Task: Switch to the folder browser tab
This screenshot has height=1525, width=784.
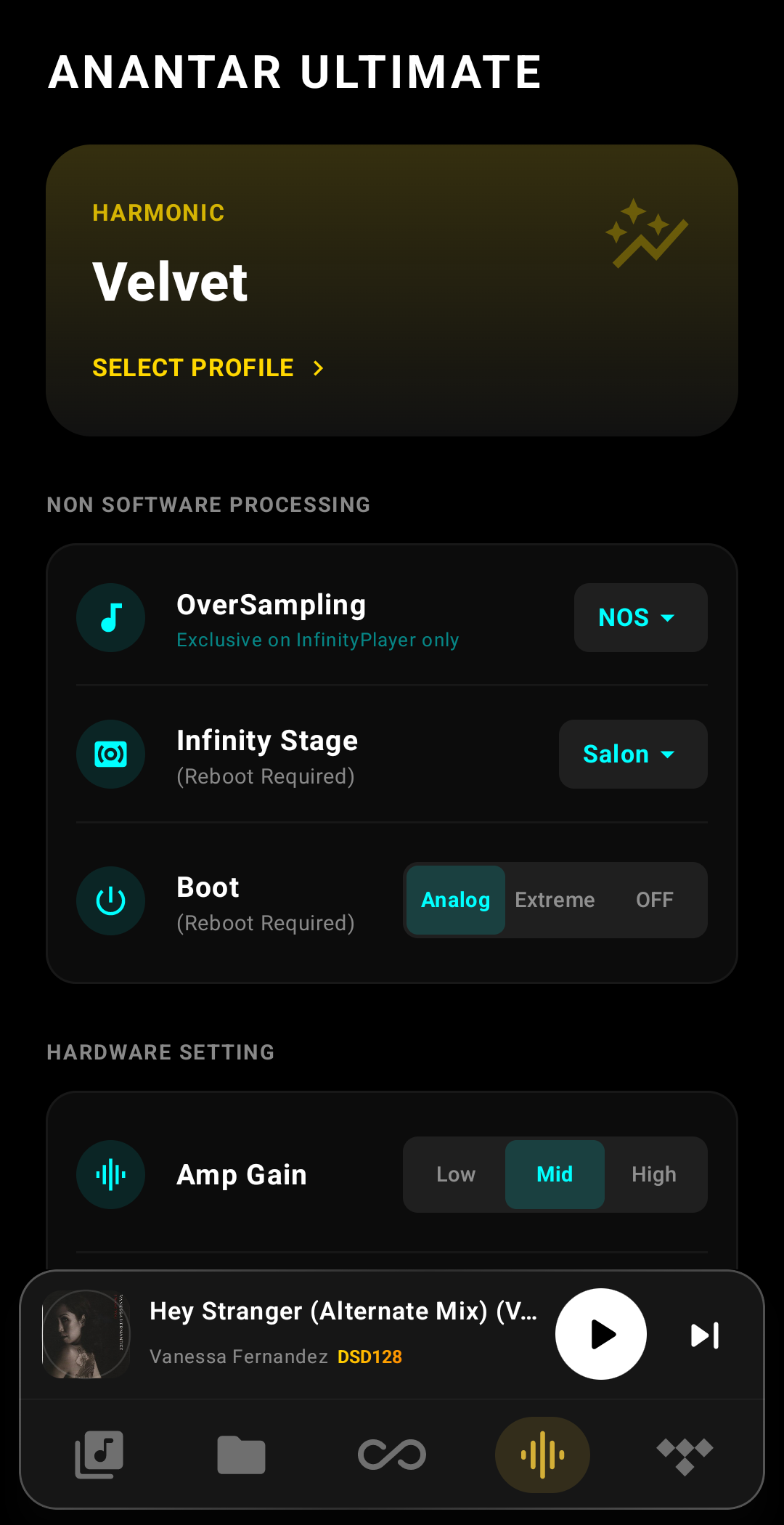Action: [242, 1455]
